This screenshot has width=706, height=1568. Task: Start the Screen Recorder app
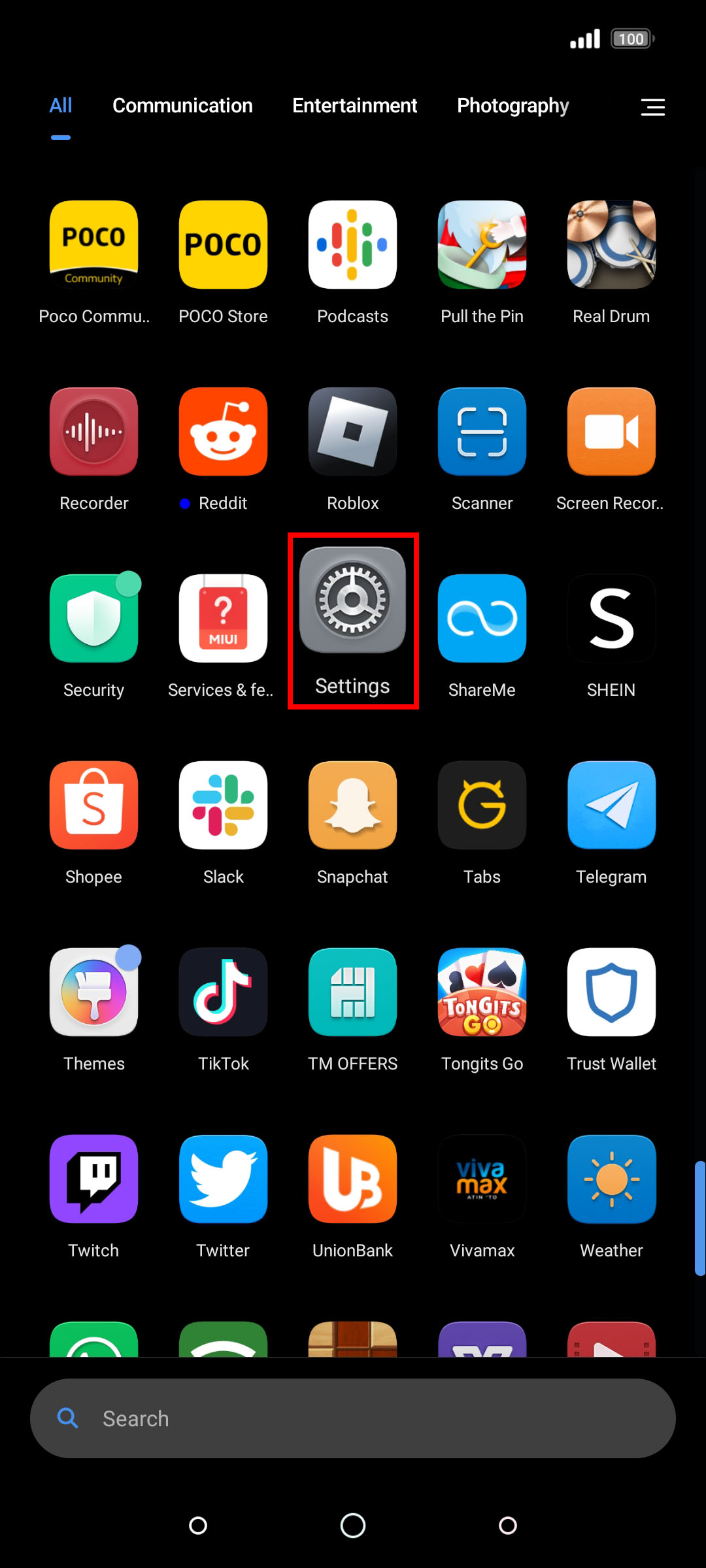coord(611,433)
